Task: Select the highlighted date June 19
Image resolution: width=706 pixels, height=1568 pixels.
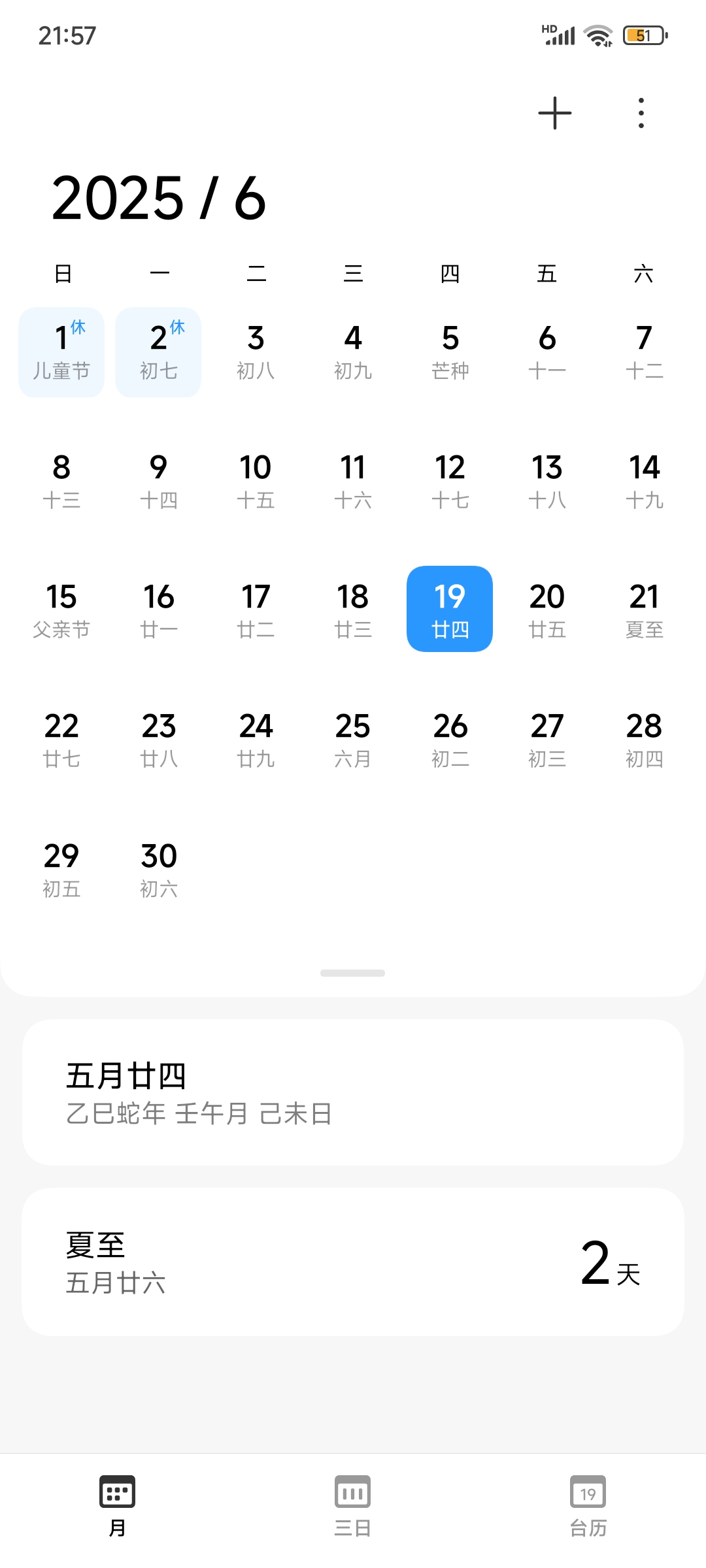Action: [x=450, y=609]
